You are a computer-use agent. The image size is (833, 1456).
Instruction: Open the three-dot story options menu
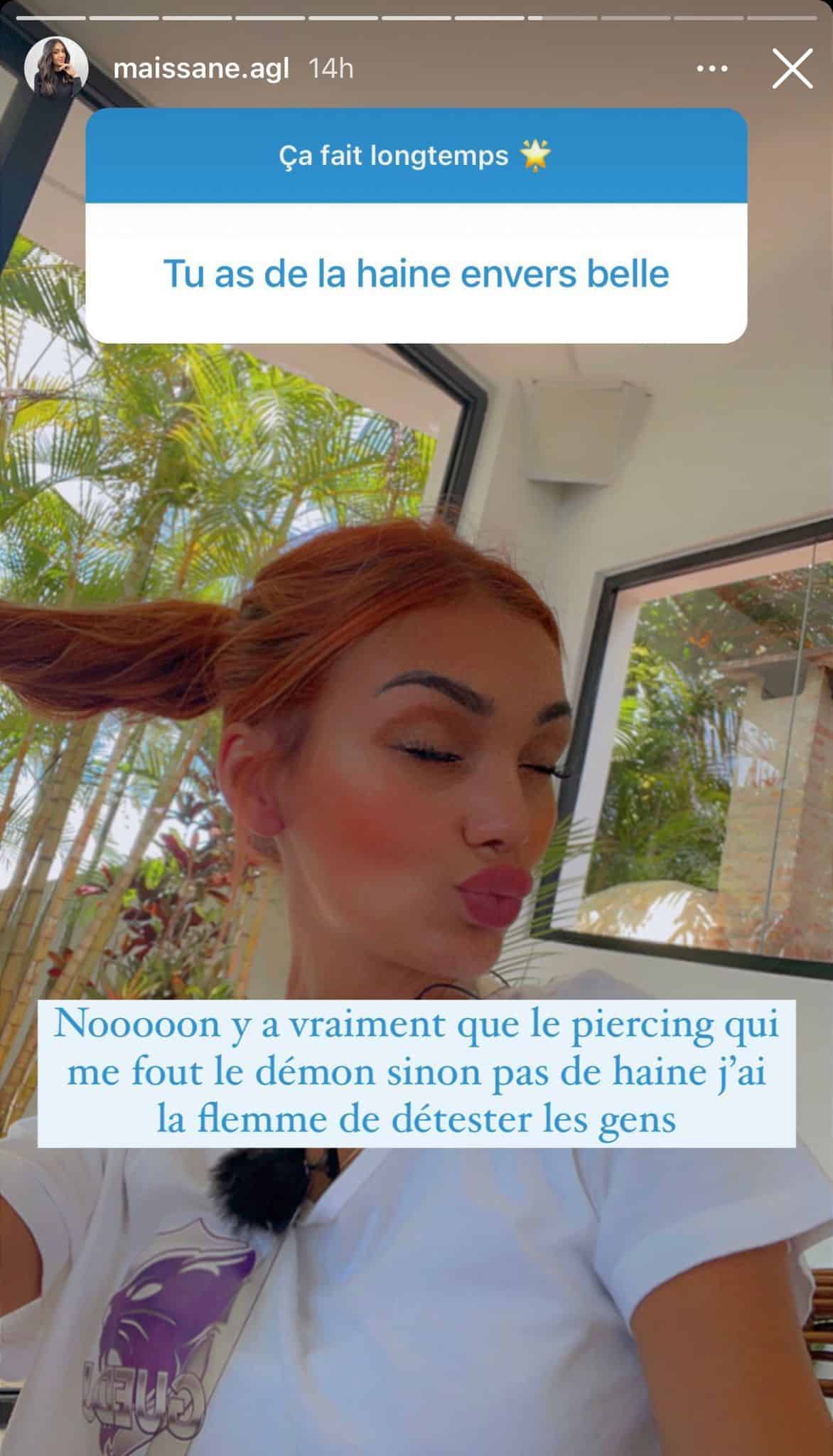coord(712,70)
